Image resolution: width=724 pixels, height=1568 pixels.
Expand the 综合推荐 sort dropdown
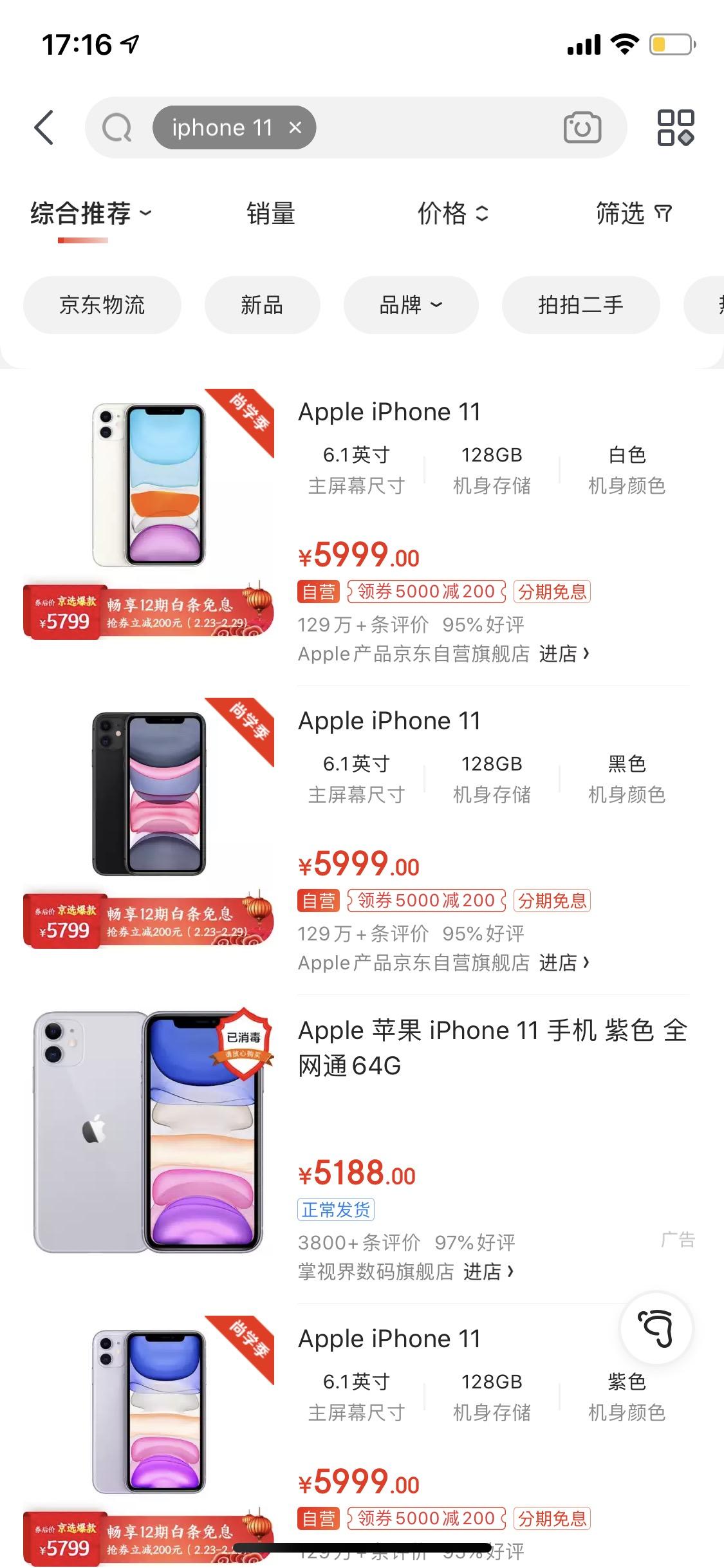coord(90,214)
